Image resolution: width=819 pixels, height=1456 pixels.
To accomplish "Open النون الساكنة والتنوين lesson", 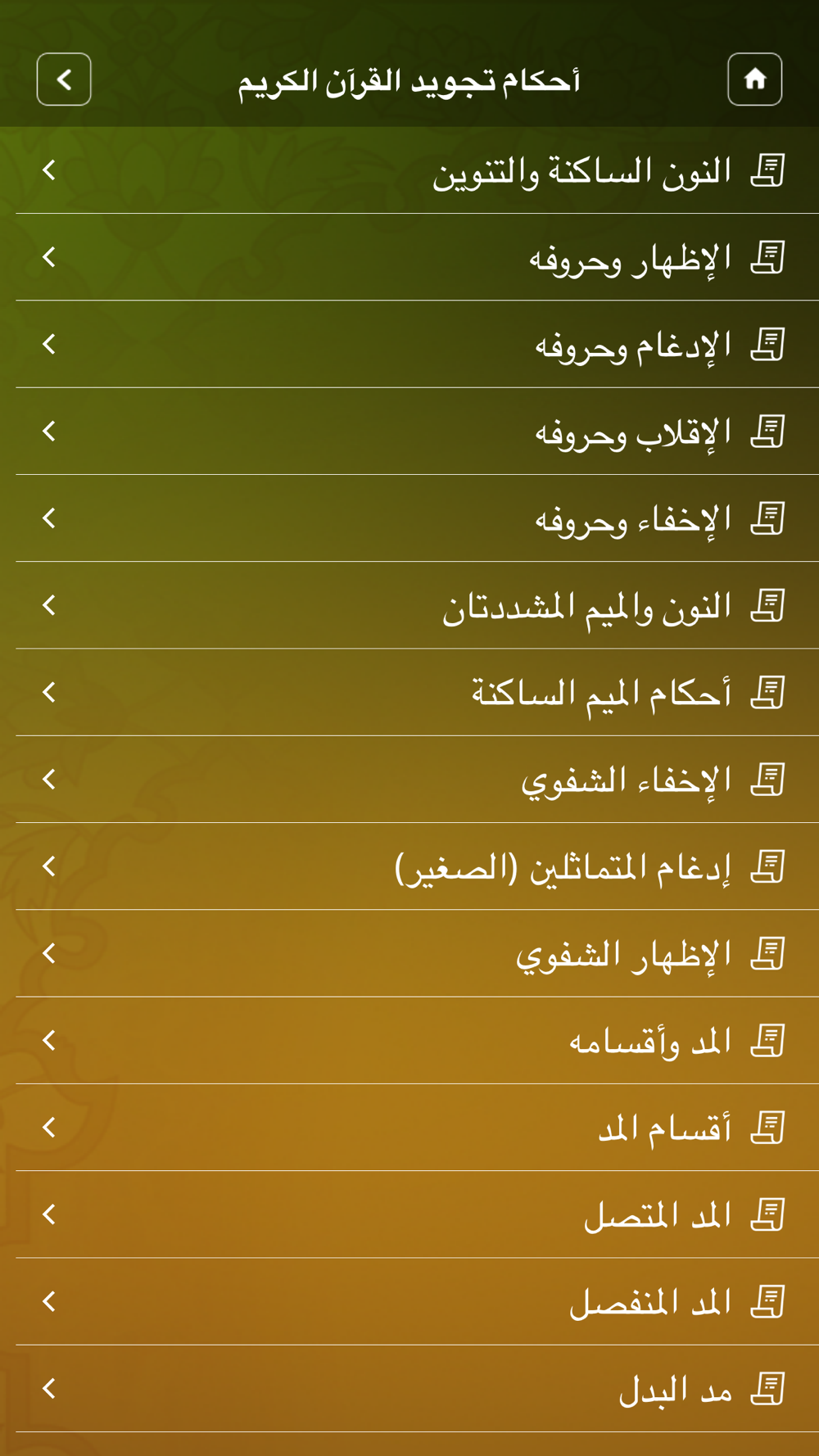I will point(409,170).
